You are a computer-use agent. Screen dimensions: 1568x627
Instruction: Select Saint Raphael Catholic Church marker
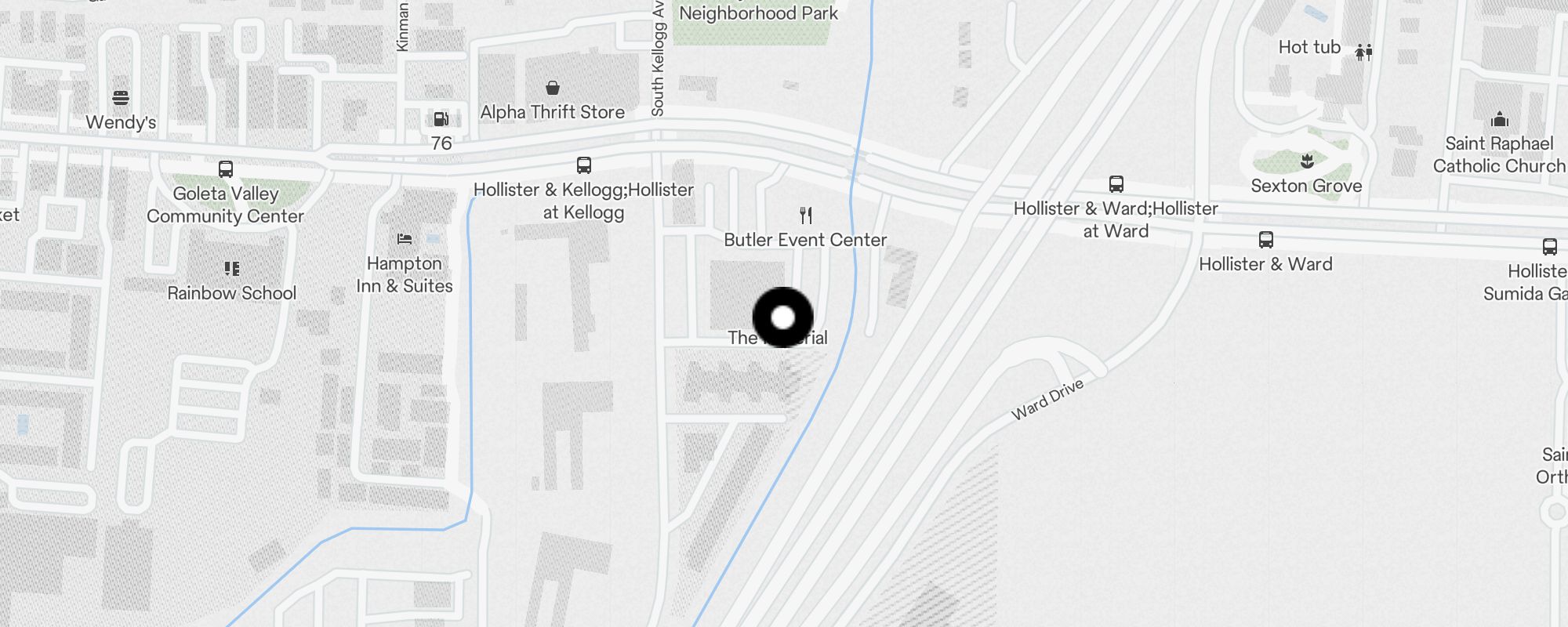point(1500,120)
